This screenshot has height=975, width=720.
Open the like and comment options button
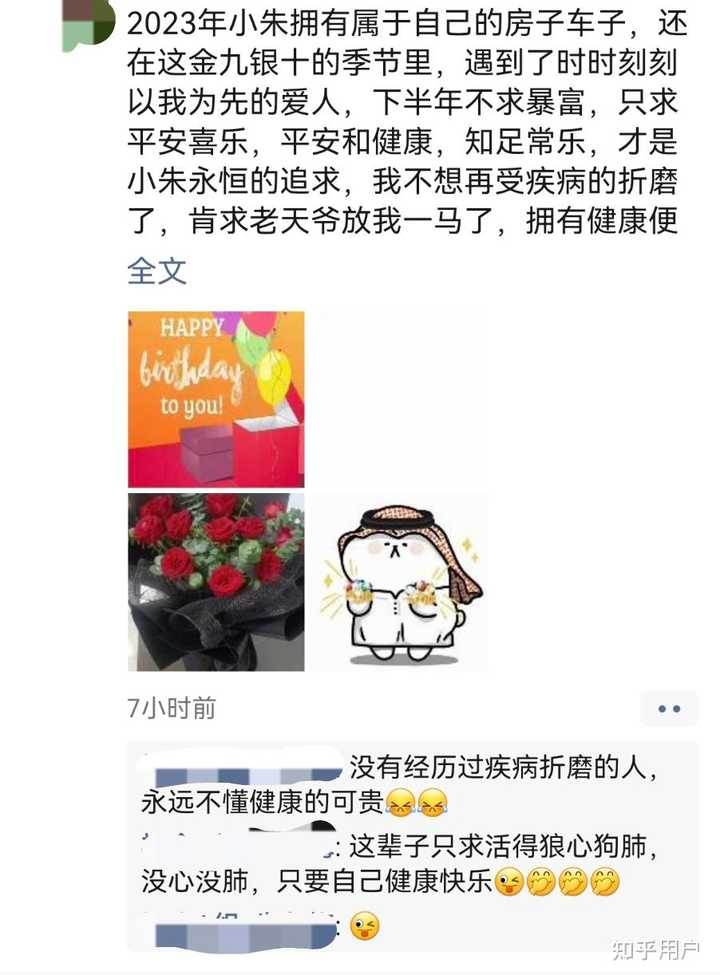[x=669, y=708]
